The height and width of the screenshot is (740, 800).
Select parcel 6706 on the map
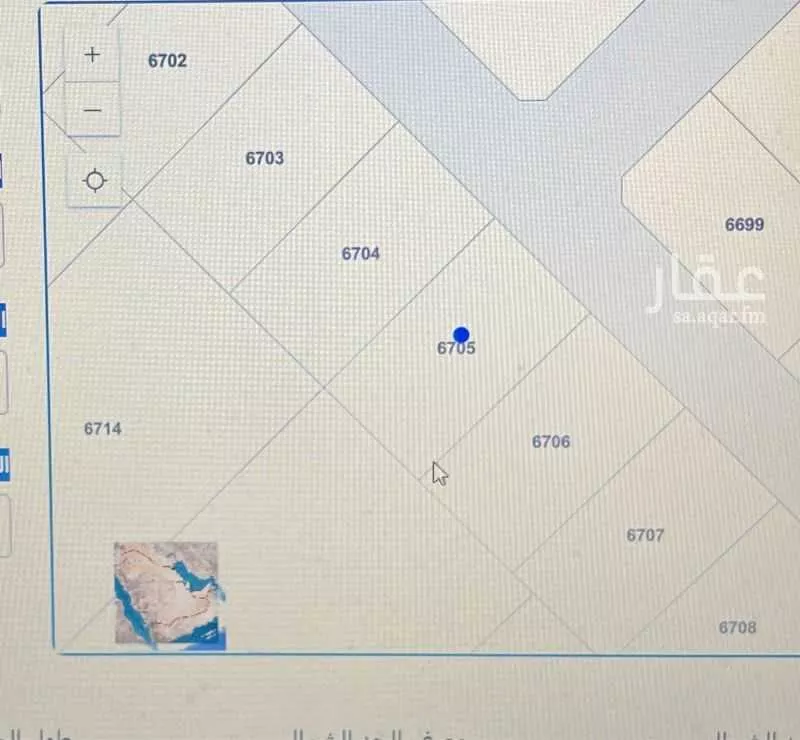[x=551, y=442]
